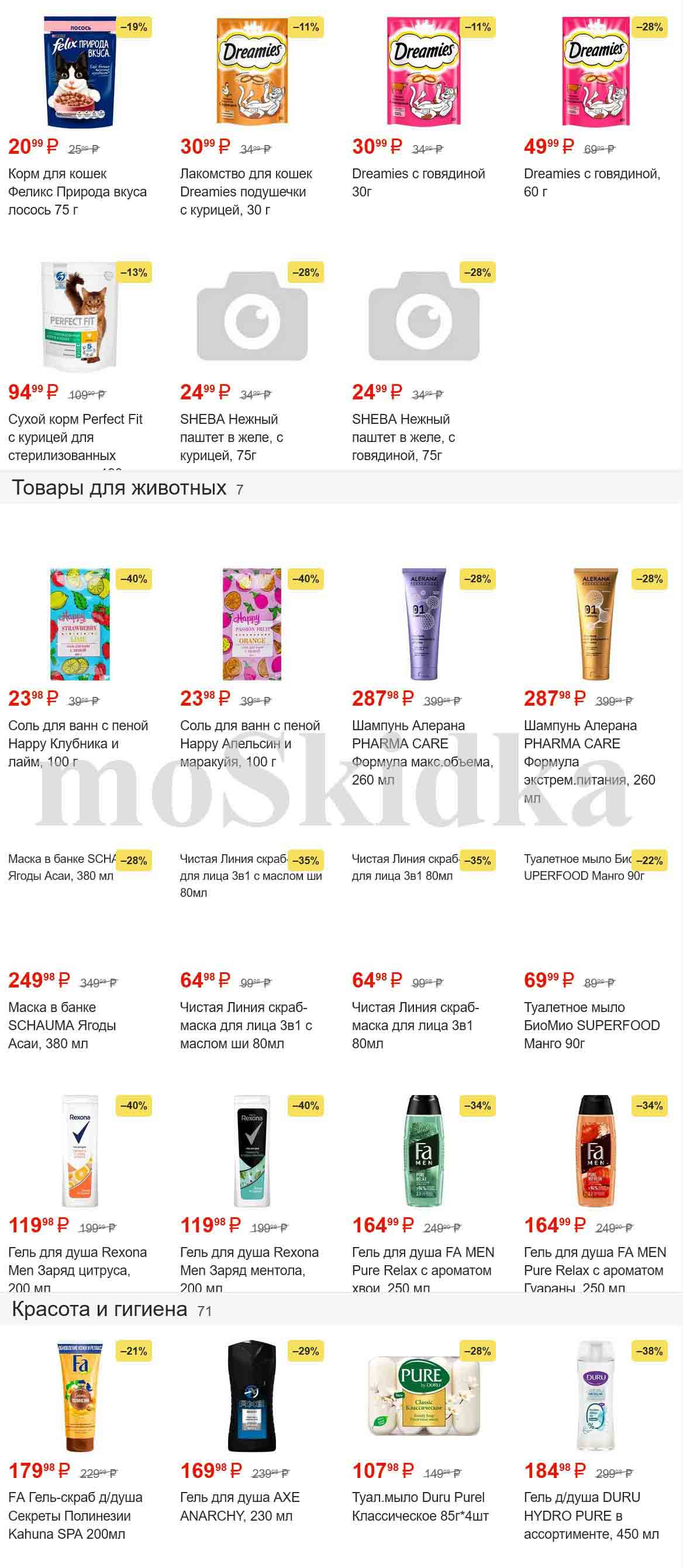
Task: Select AXE ANARCHY shower gel 230 мл
Action: (252, 1396)
